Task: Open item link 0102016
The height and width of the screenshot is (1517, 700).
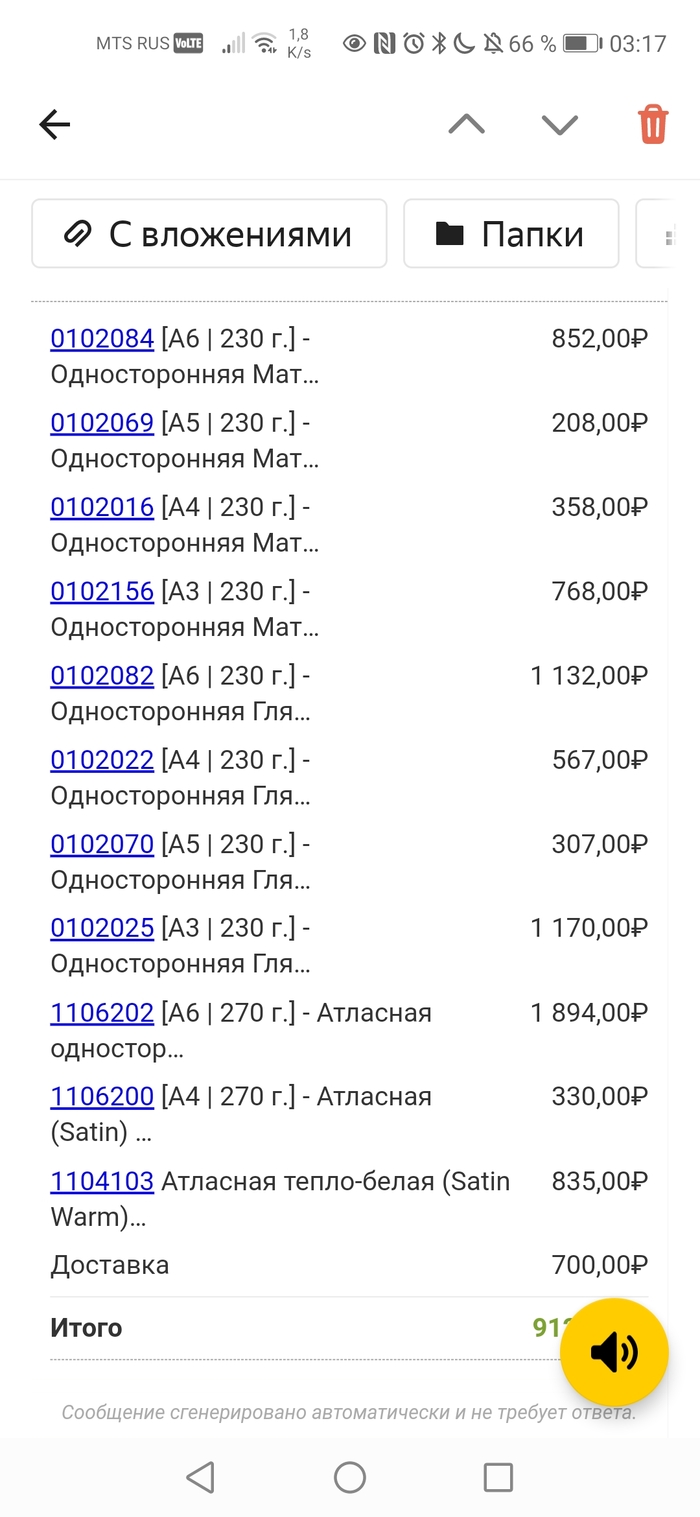Action: 102,507
